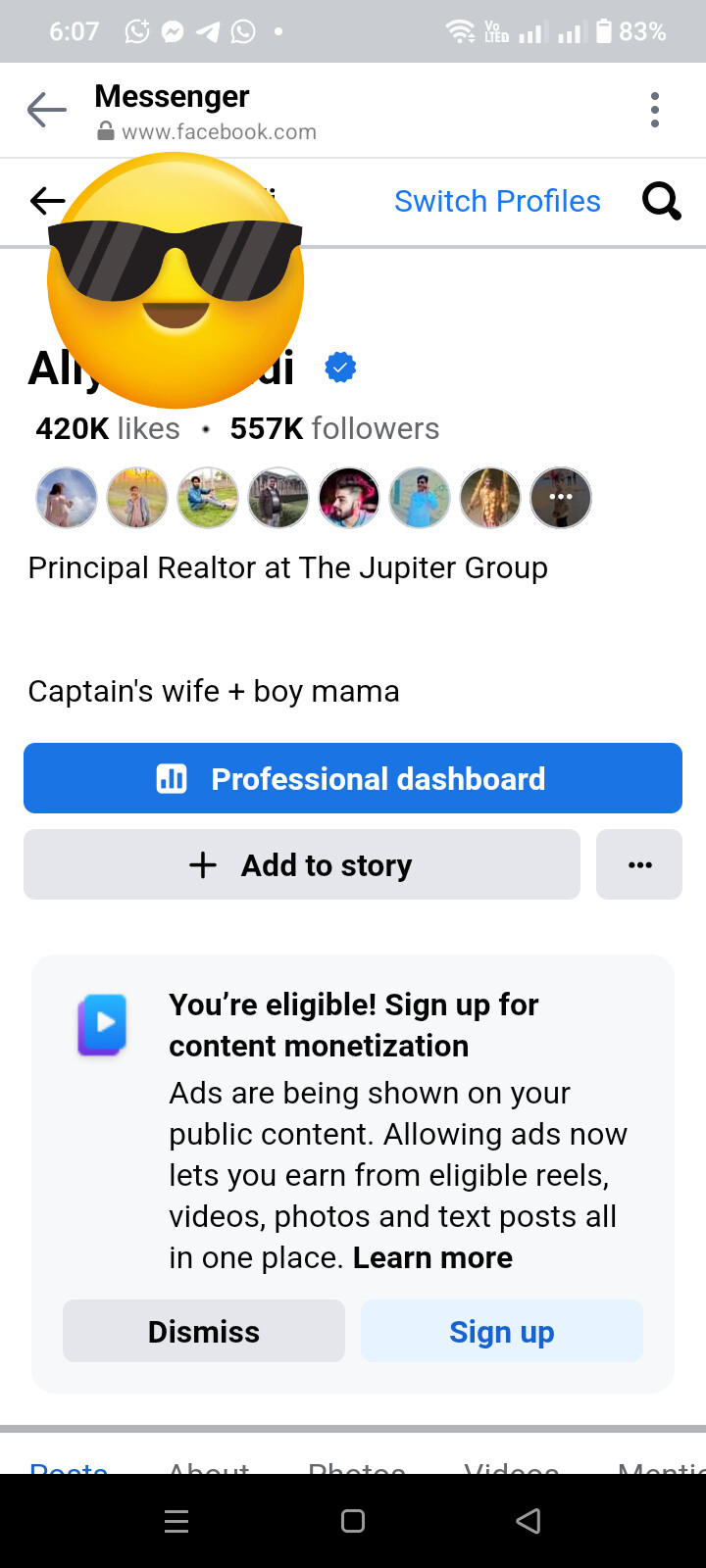Viewport: 706px width, 1568px height.
Task: Open the Professional dashboard
Action: [x=353, y=778]
